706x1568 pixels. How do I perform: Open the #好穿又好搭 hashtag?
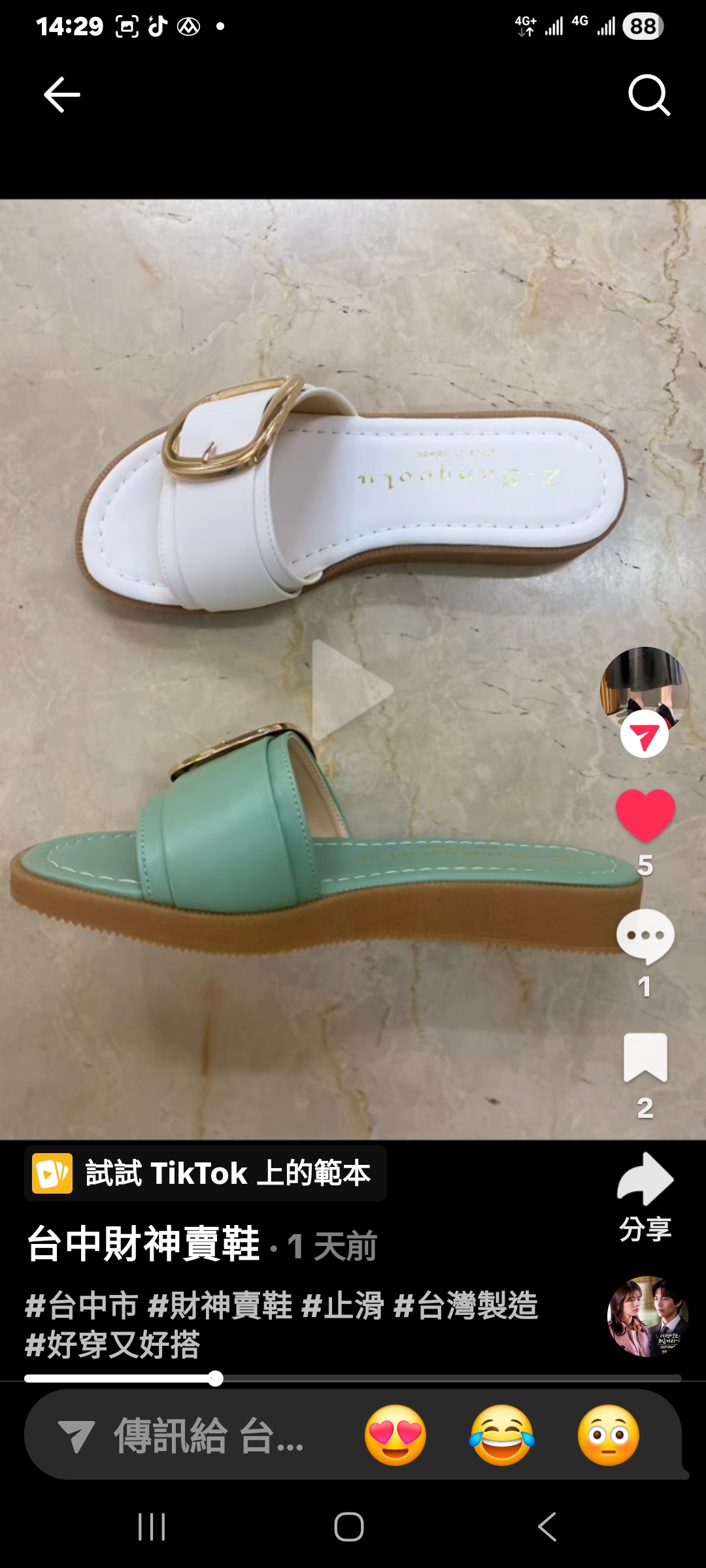pos(112,1345)
